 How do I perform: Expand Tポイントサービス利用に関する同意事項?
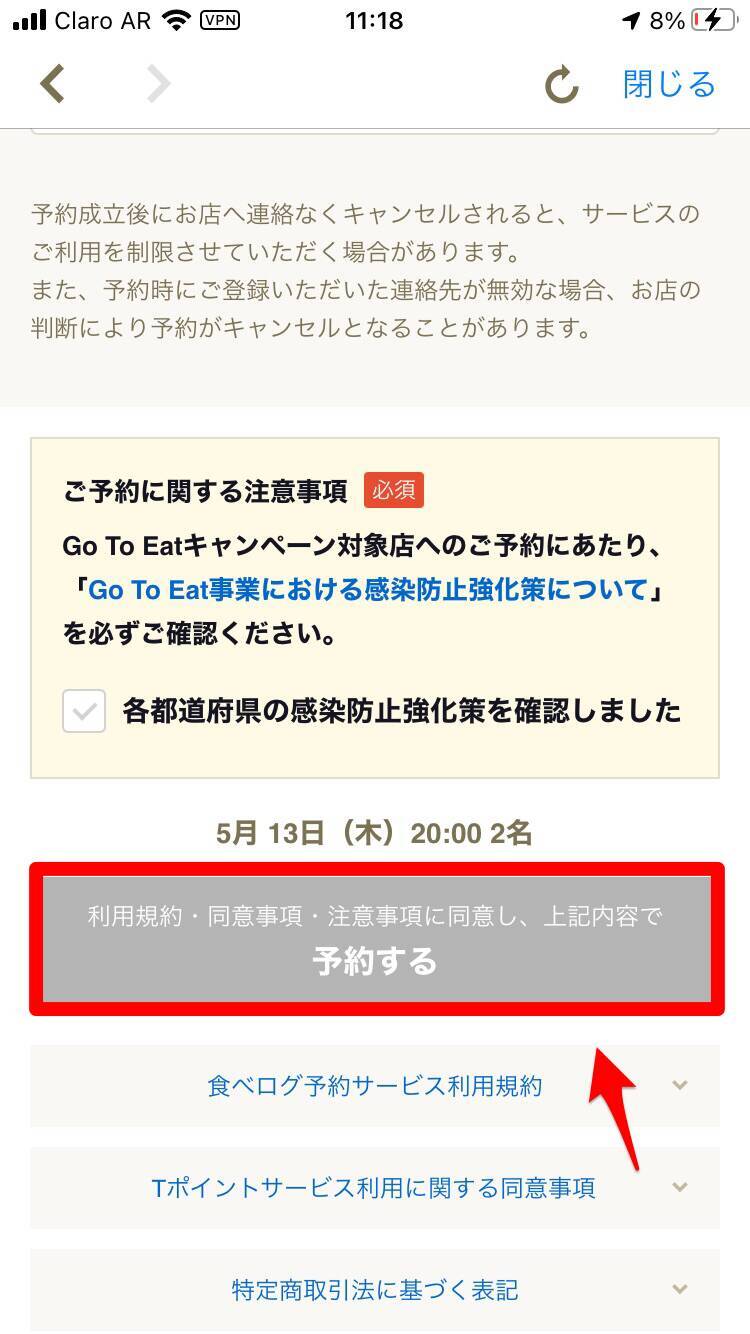click(x=375, y=1188)
